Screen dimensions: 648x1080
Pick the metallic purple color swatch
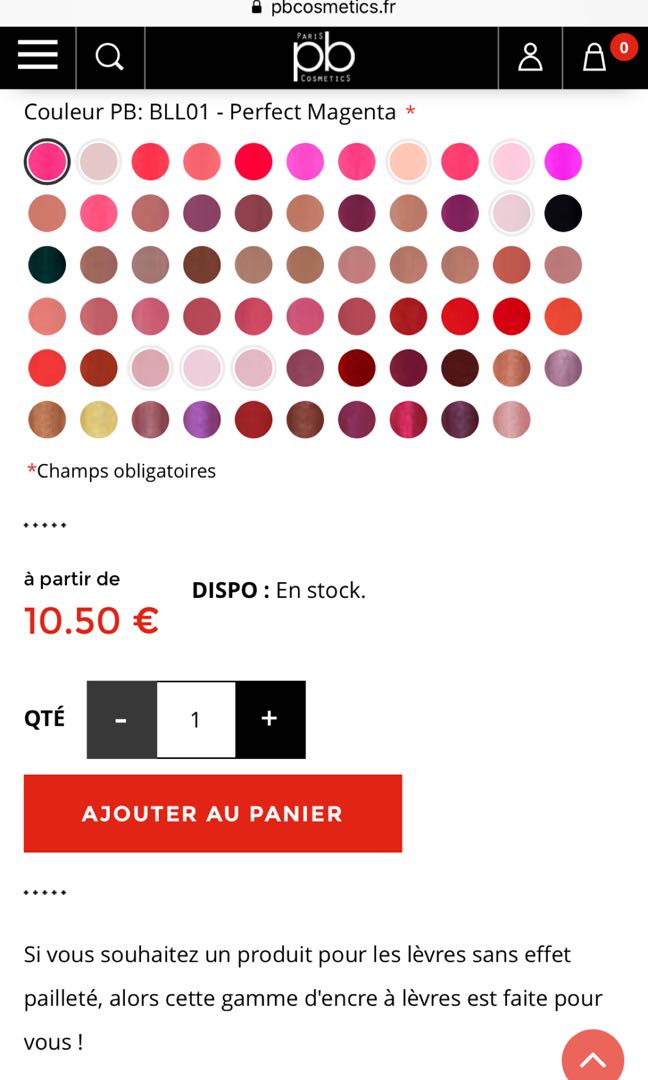(x=202, y=420)
